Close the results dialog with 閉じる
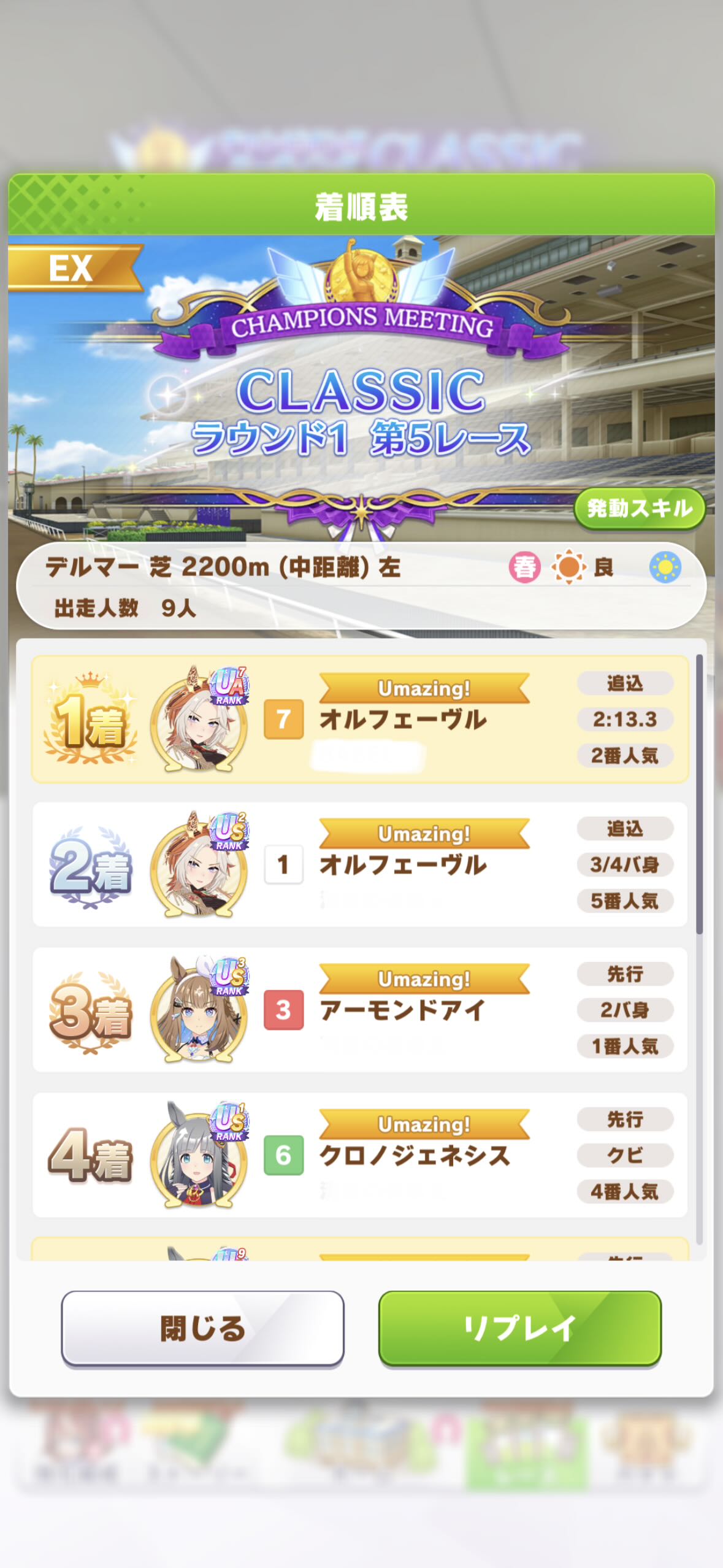Viewport: 723px width, 1568px height. click(202, 1328)
